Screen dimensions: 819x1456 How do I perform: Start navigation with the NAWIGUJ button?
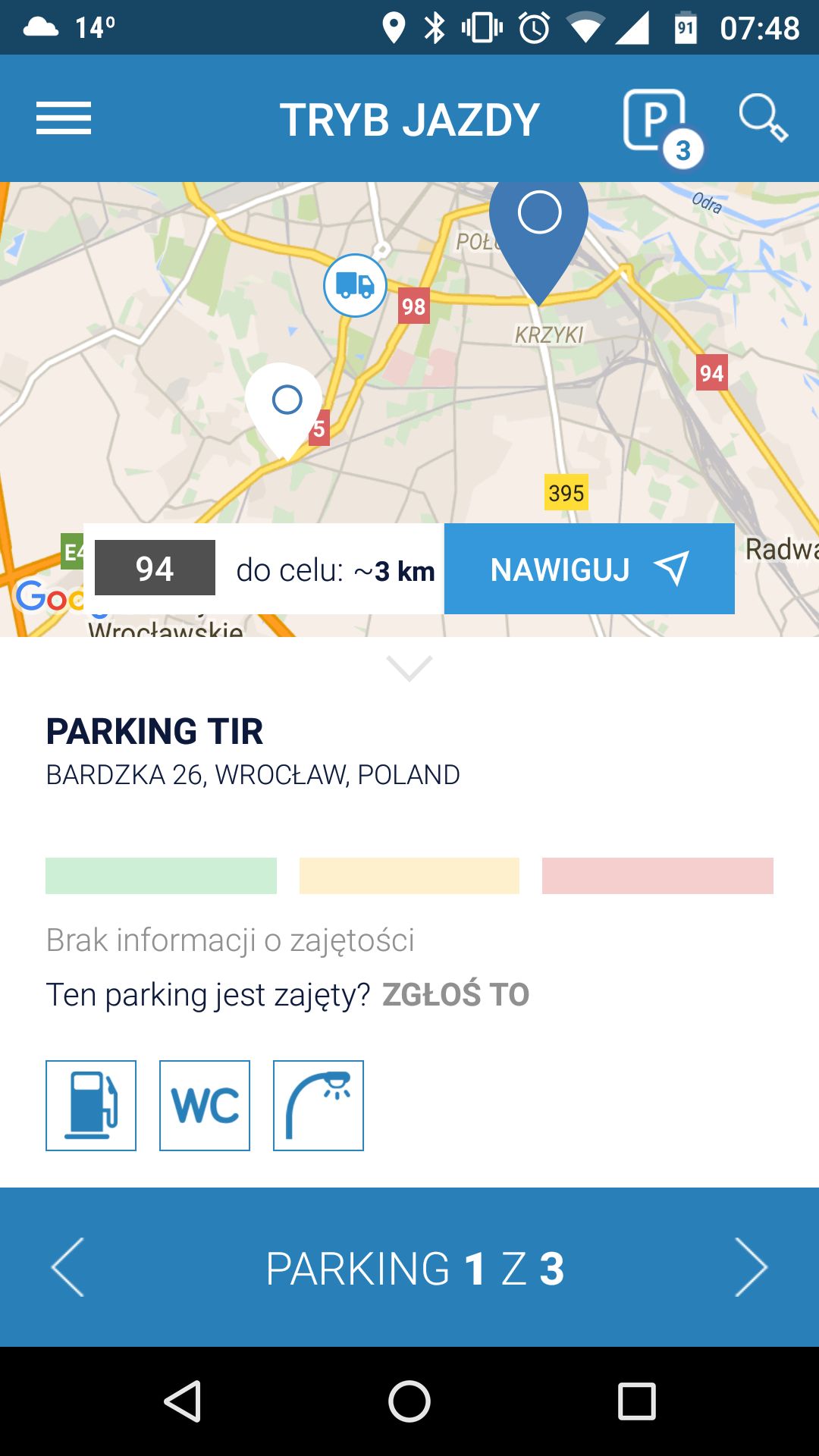click(589, 569)
